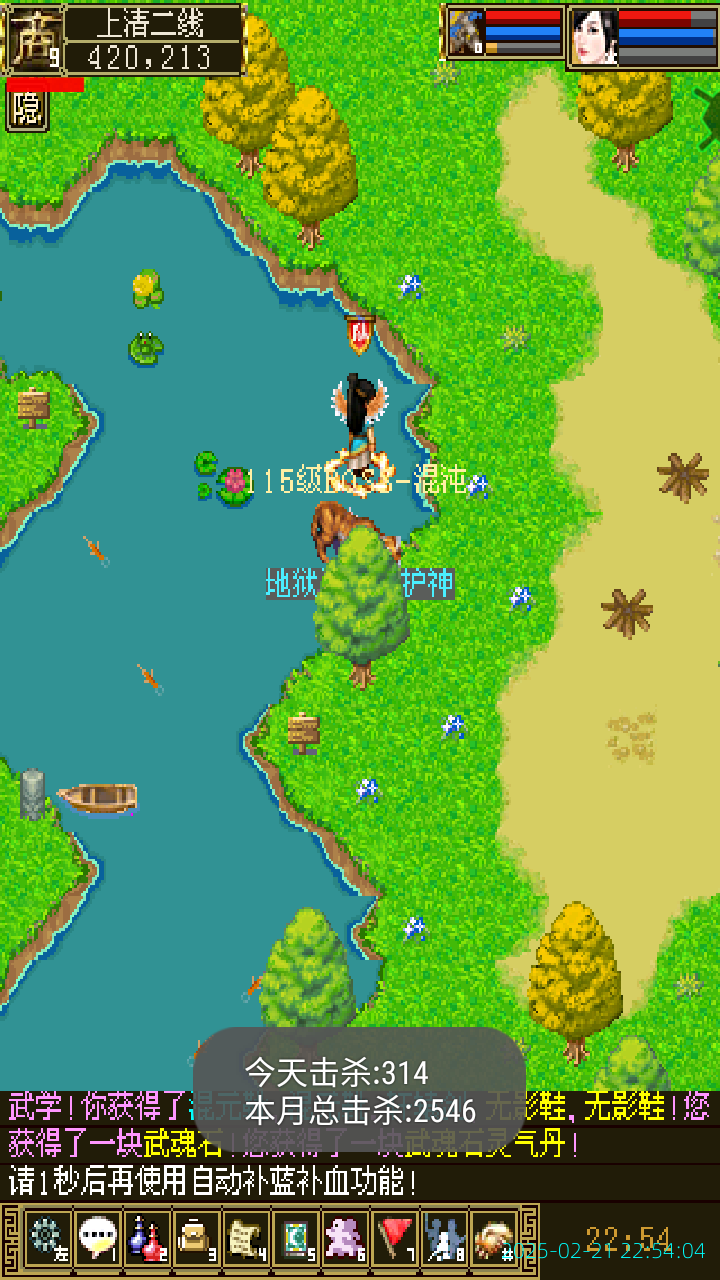Open the female character portrait panel
Screen dimensions: 720x1280
coord(593,37)
